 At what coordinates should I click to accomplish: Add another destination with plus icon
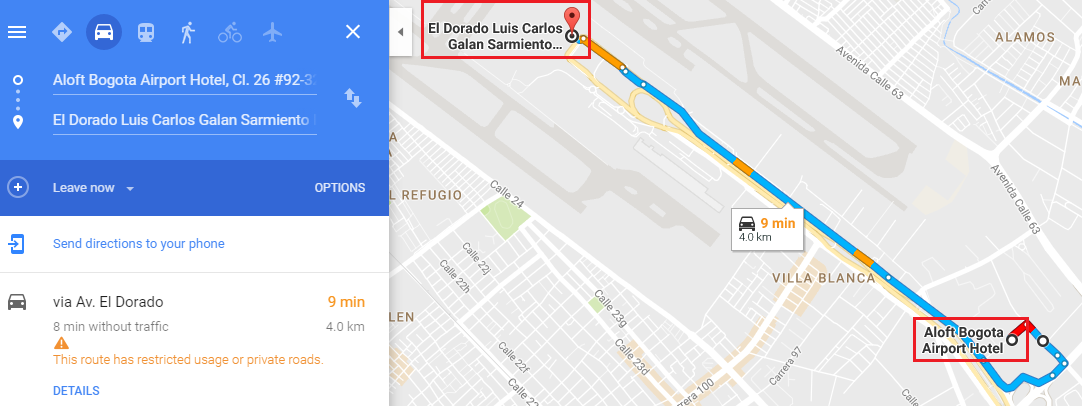(17, 187)
